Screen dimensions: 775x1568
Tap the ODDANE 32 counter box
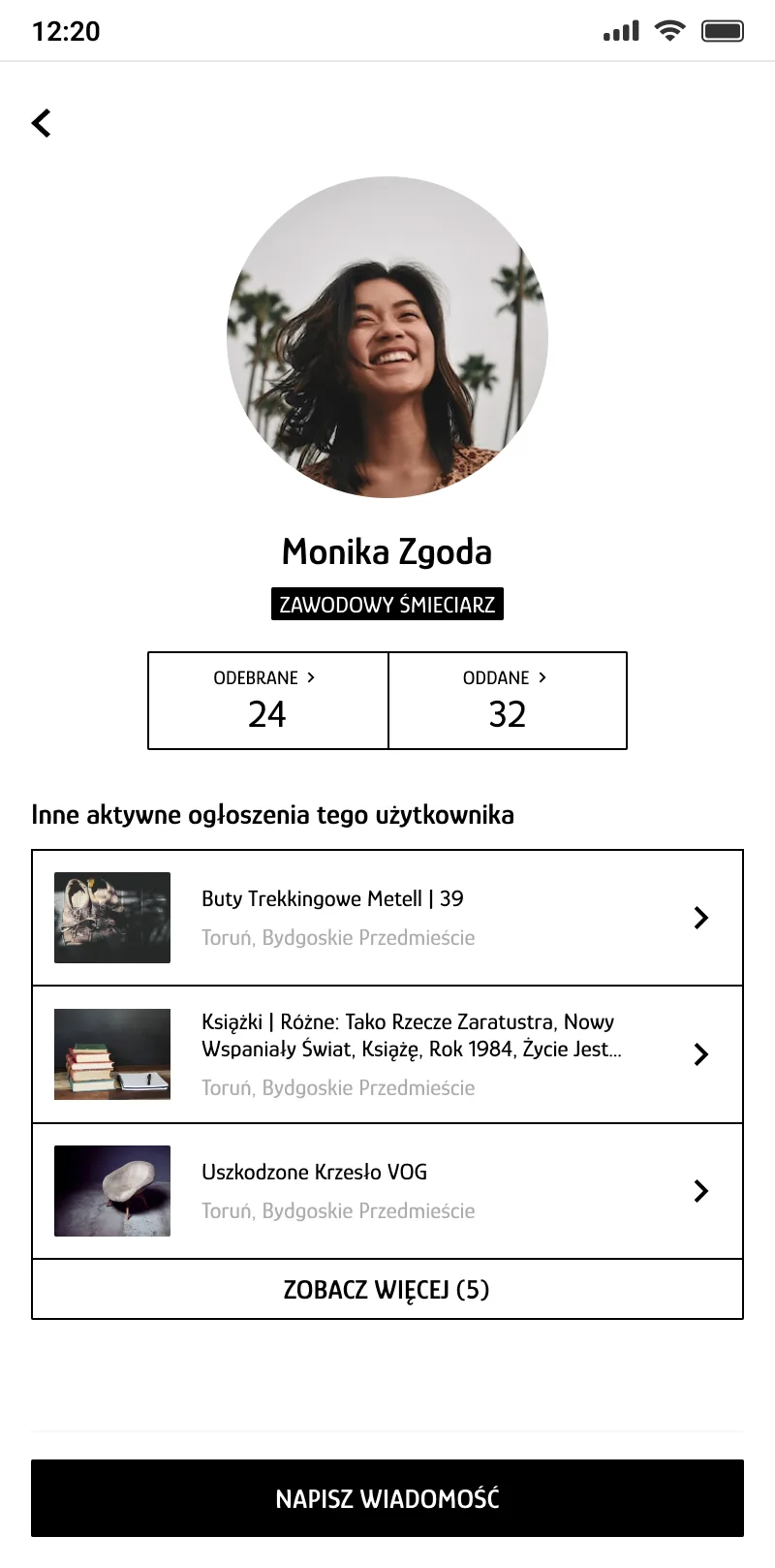coord(508,714)
